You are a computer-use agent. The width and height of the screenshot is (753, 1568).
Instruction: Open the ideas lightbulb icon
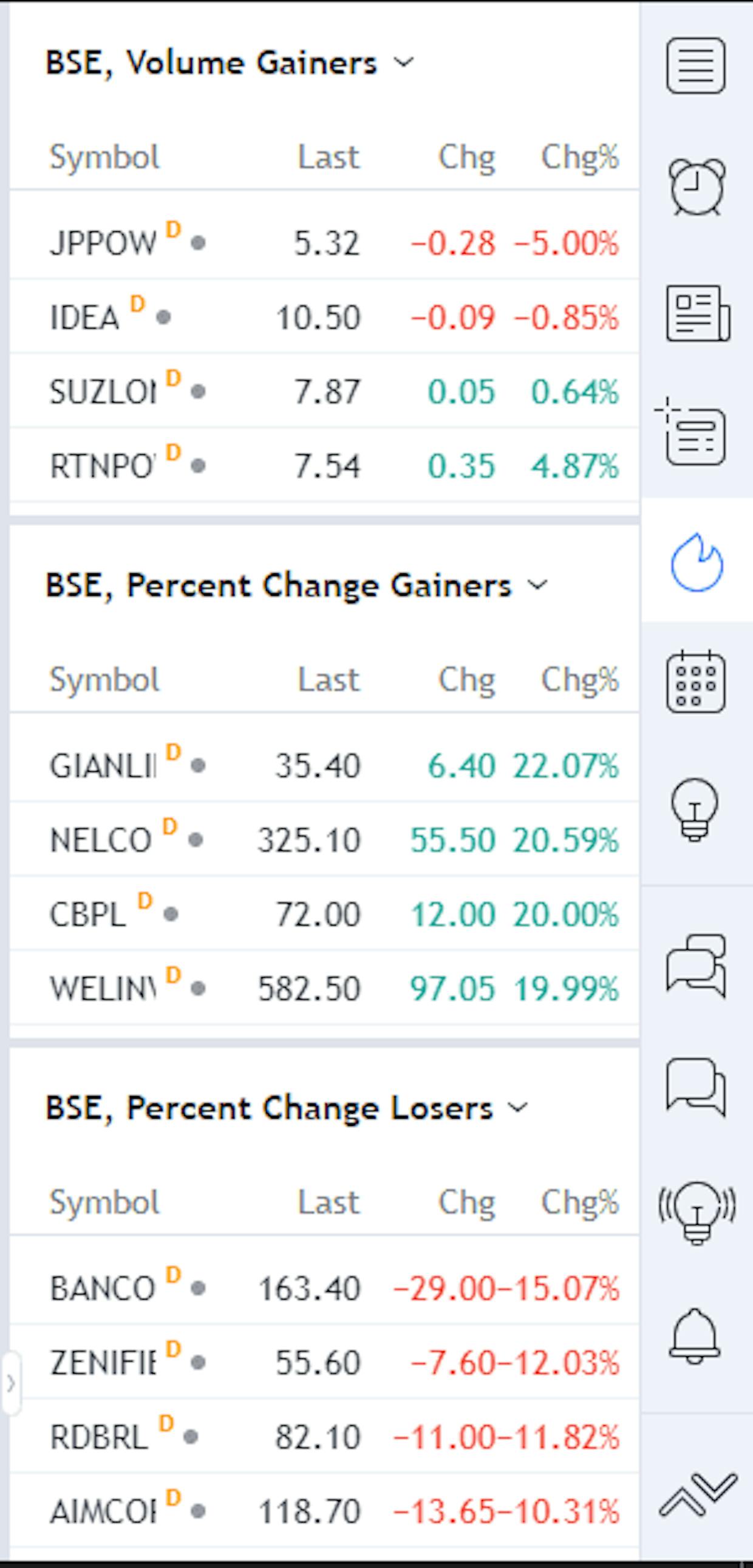point(695,810)
